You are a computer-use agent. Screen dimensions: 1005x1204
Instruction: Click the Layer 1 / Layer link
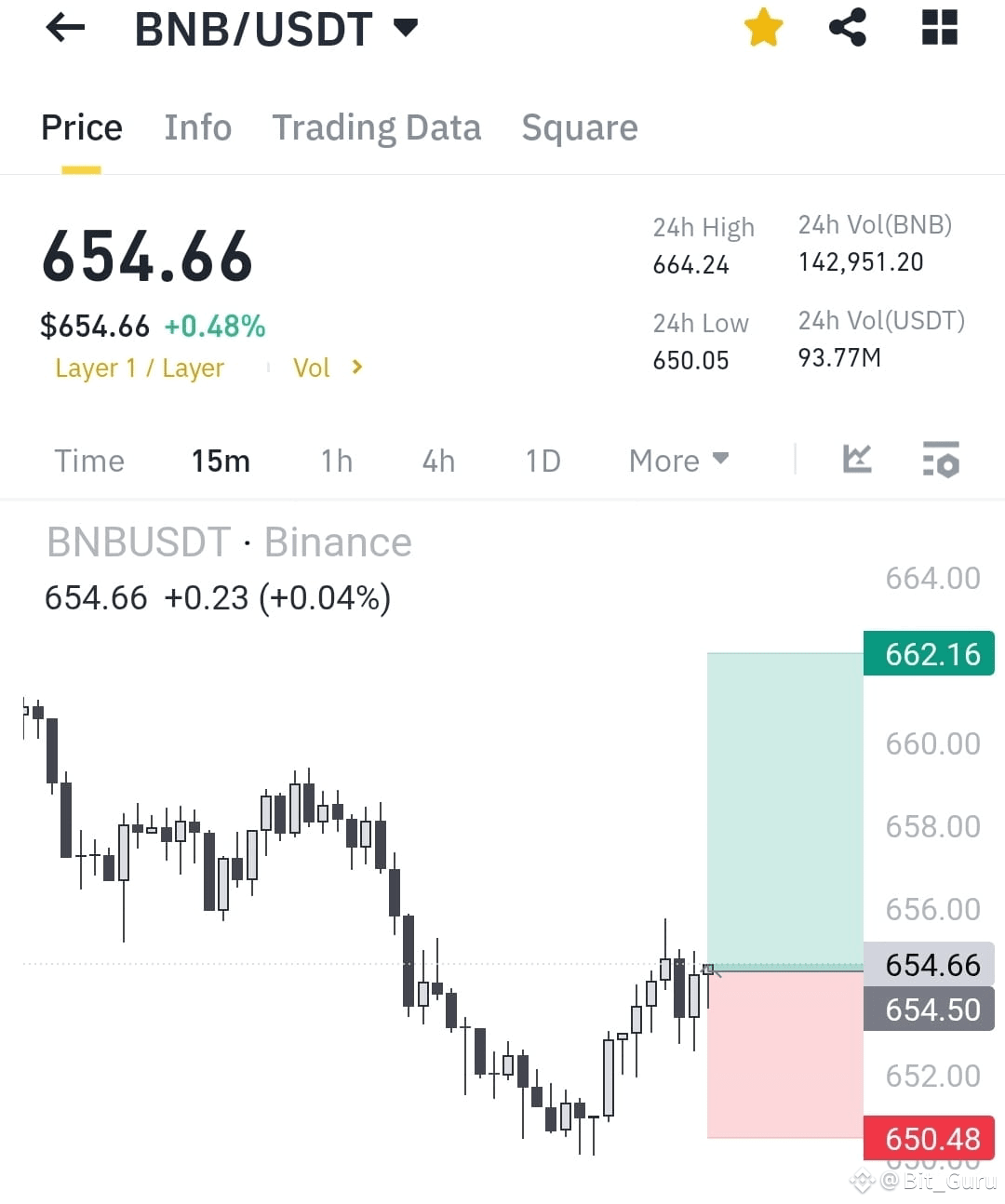pyautogui.click(x=139, y=368)
